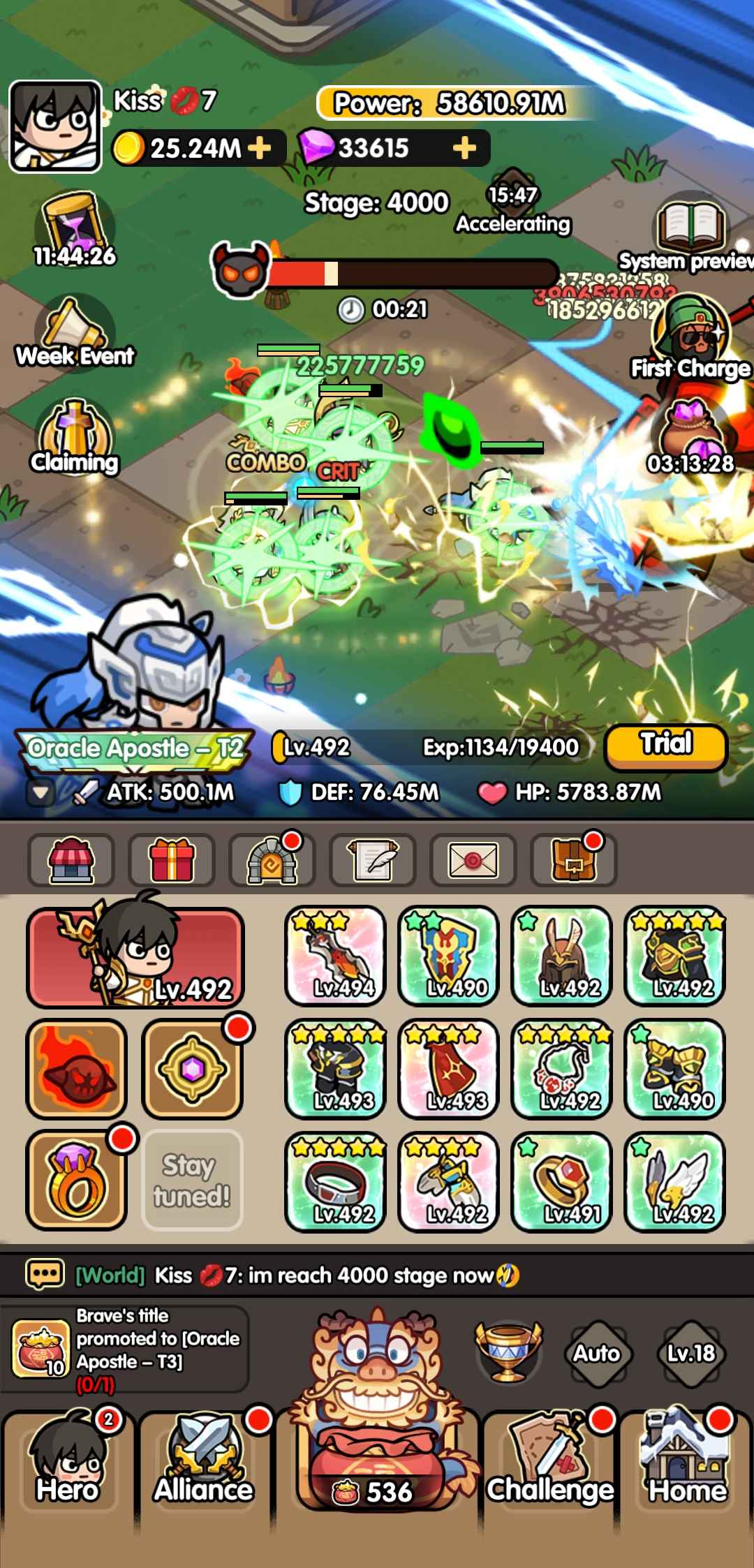Expand hero stats dropdown arrow
Viewport: 754px width, 1568px height.
[x=40, y=792]
